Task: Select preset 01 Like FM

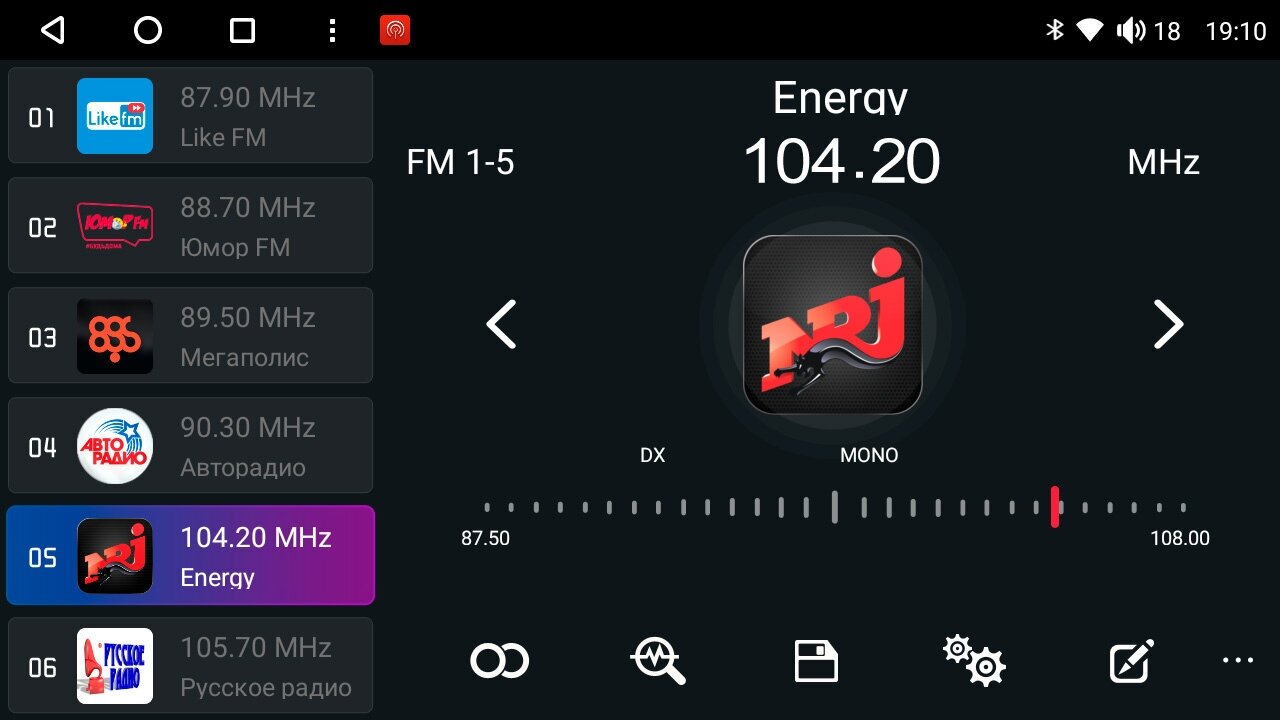Action: pos(190,115)
